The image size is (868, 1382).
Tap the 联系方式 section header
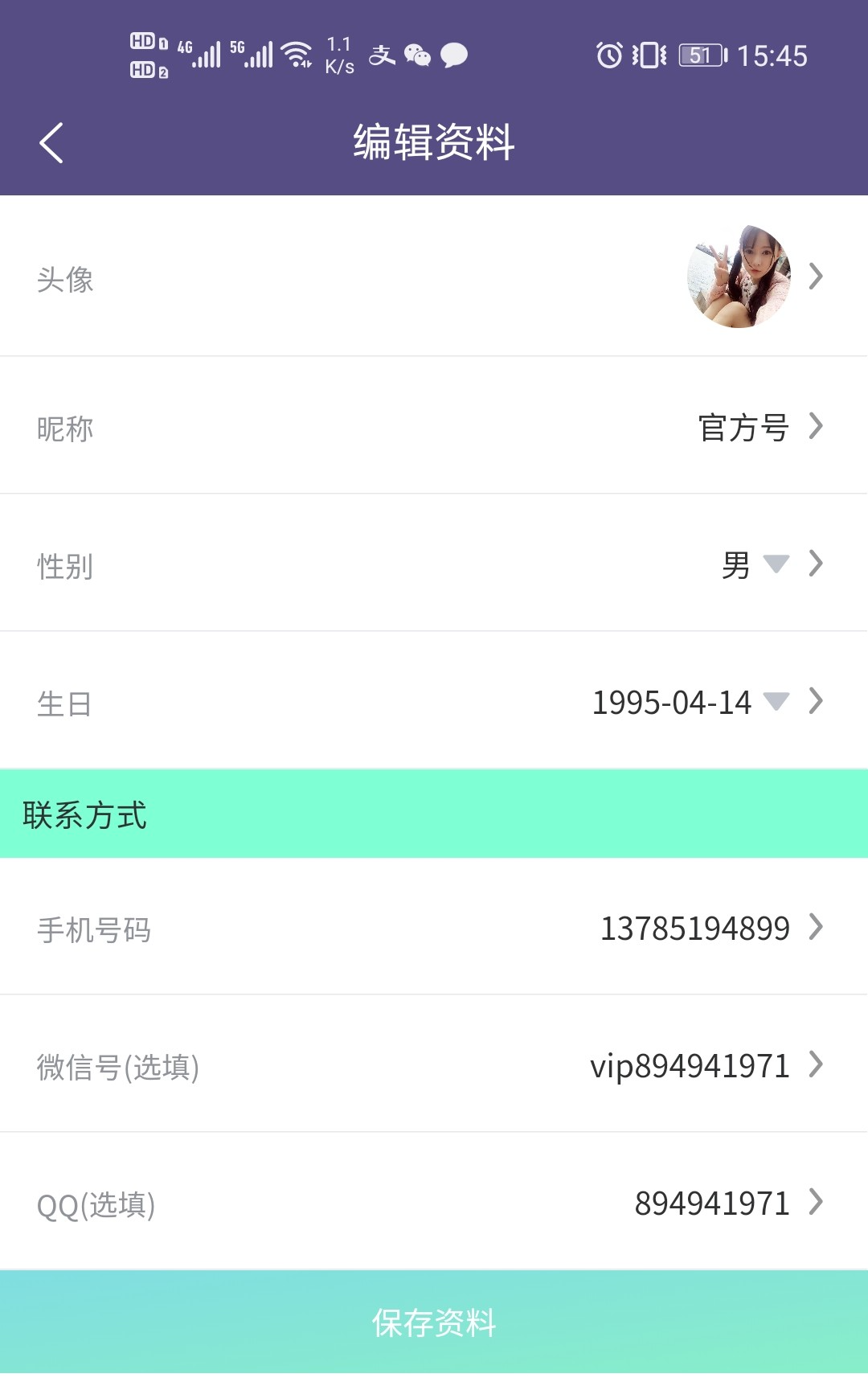(x=84, y=814)
